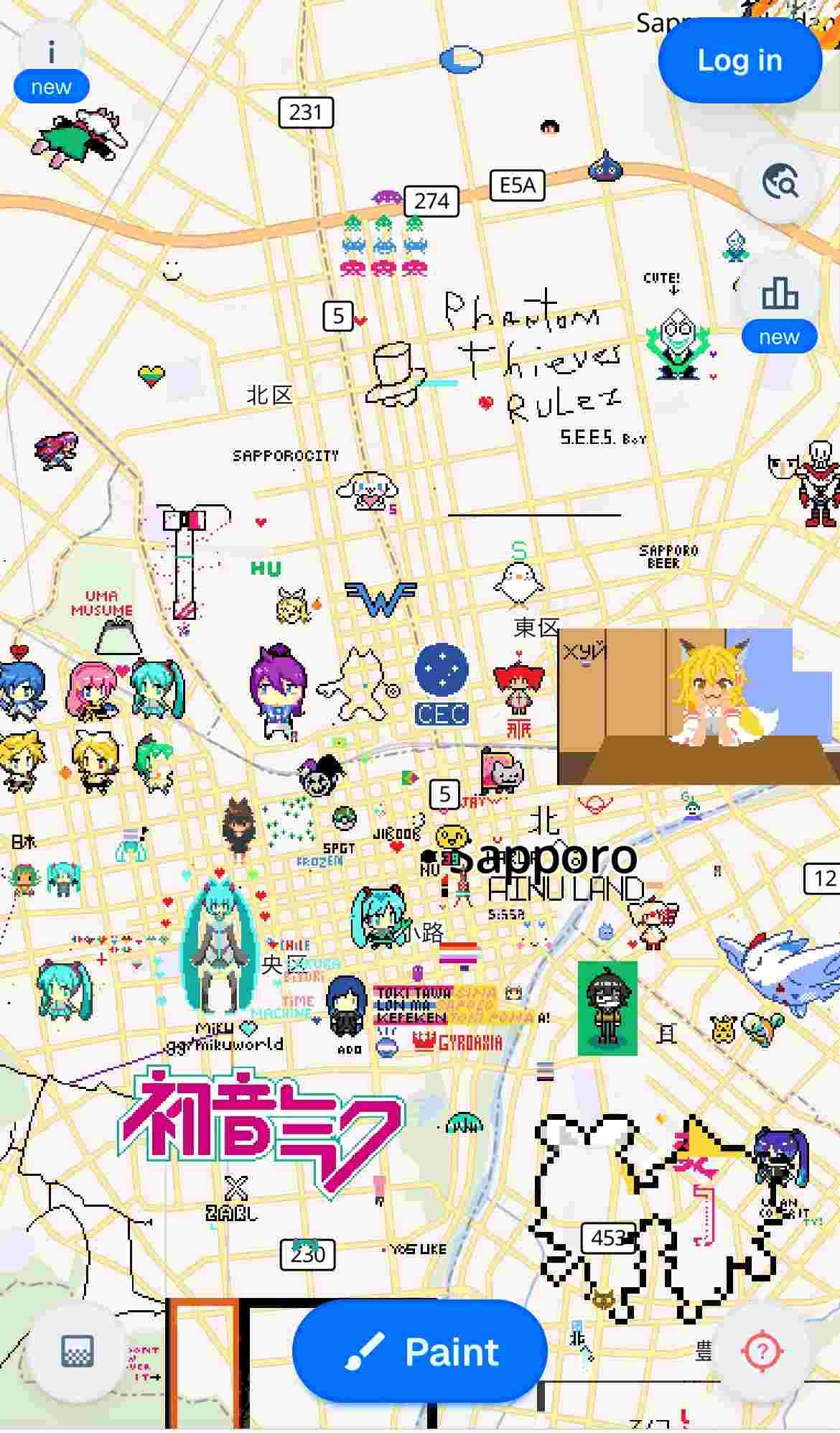Open the info button
Image resolution: width=840 pixels, height=1433 pixels.
pos(51,52)
